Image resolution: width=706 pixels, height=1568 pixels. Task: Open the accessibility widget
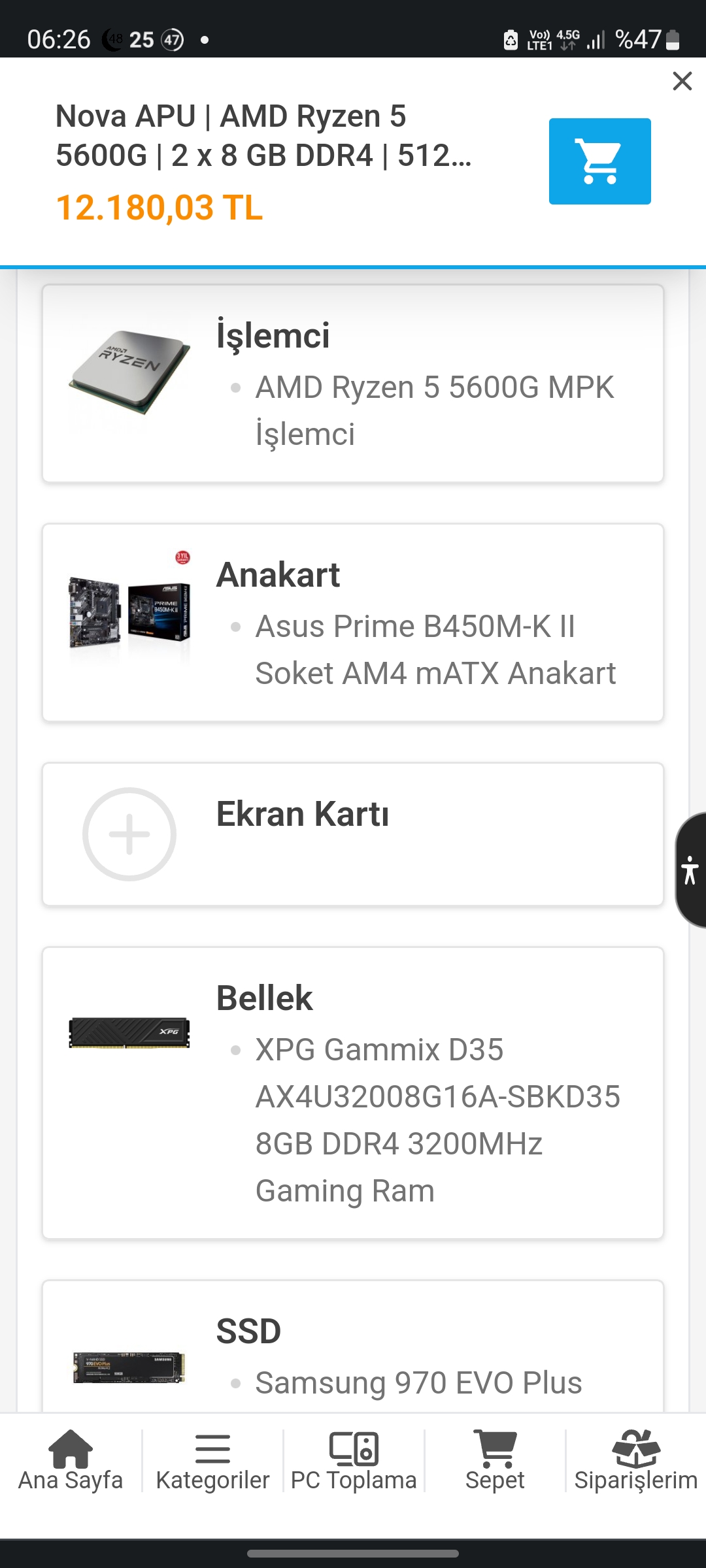[x=690, y=870]
